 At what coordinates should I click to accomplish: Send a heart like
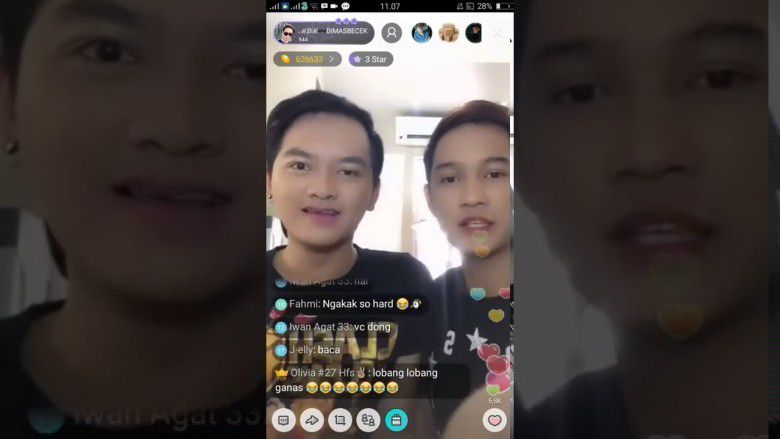tap(495, 421)
